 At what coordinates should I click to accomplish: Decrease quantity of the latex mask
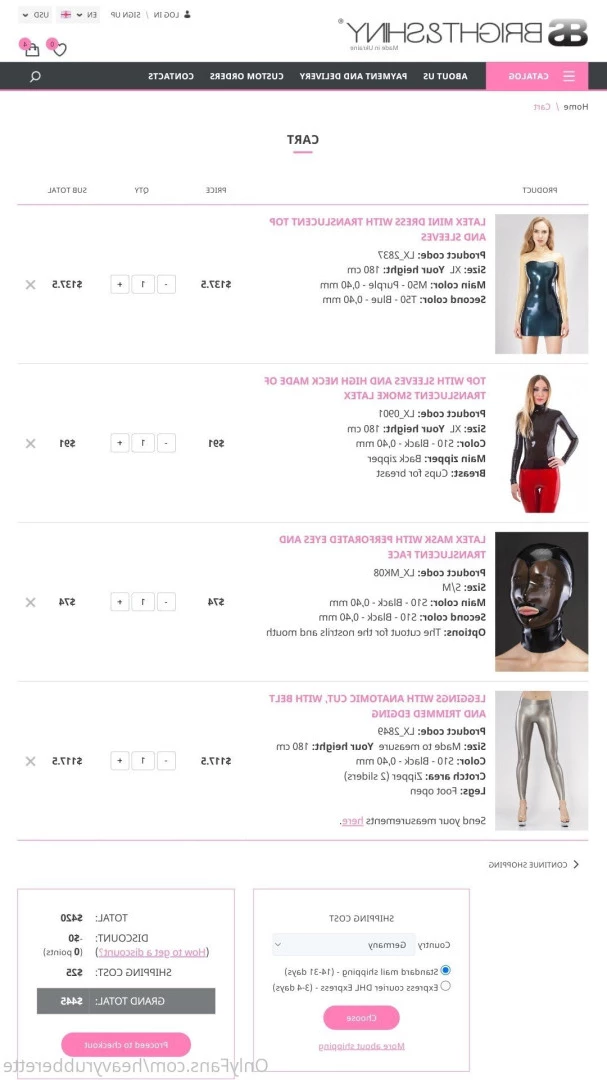pyautogui.click(x=166, y=602)
